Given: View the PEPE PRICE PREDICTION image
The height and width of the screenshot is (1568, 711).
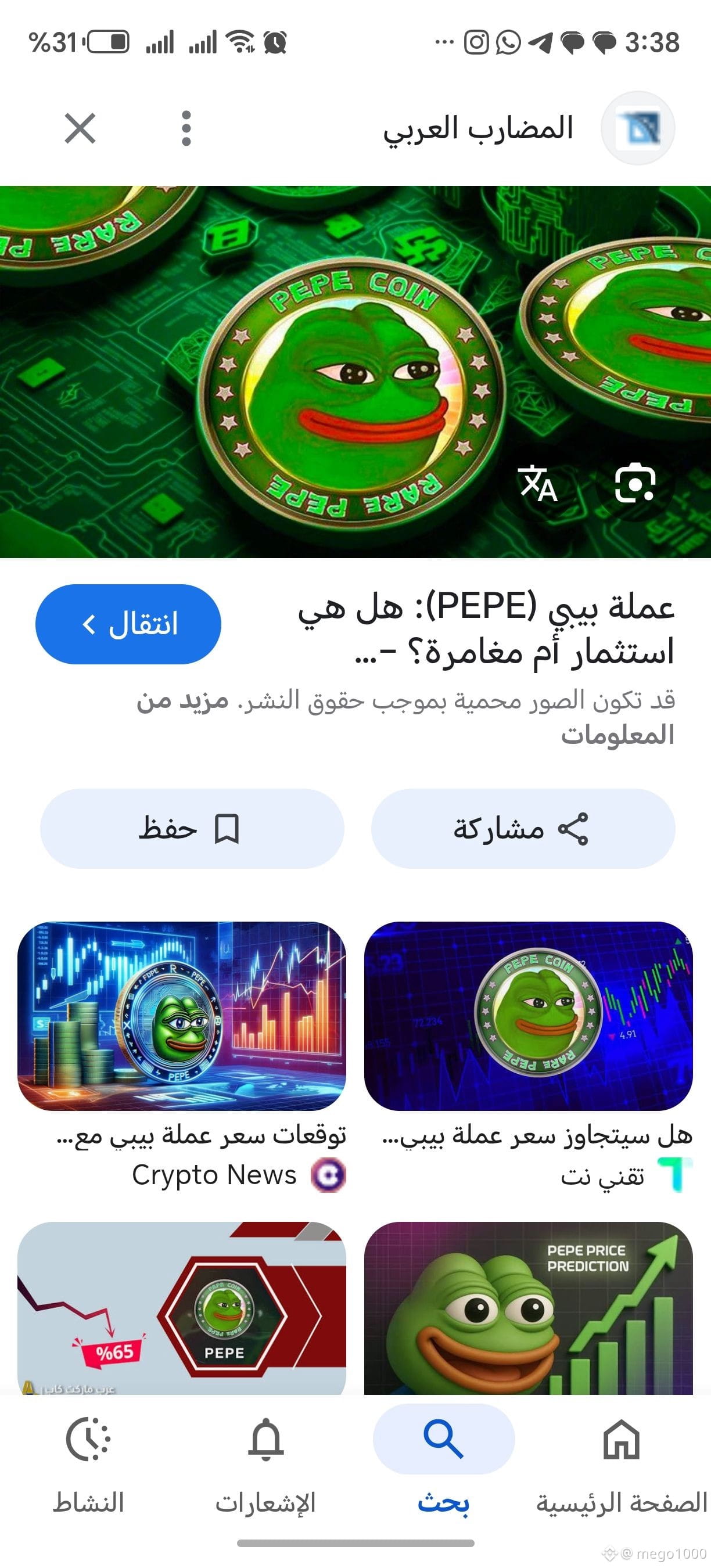Looking at the screenshot, I should click(x=528, y=1308).
